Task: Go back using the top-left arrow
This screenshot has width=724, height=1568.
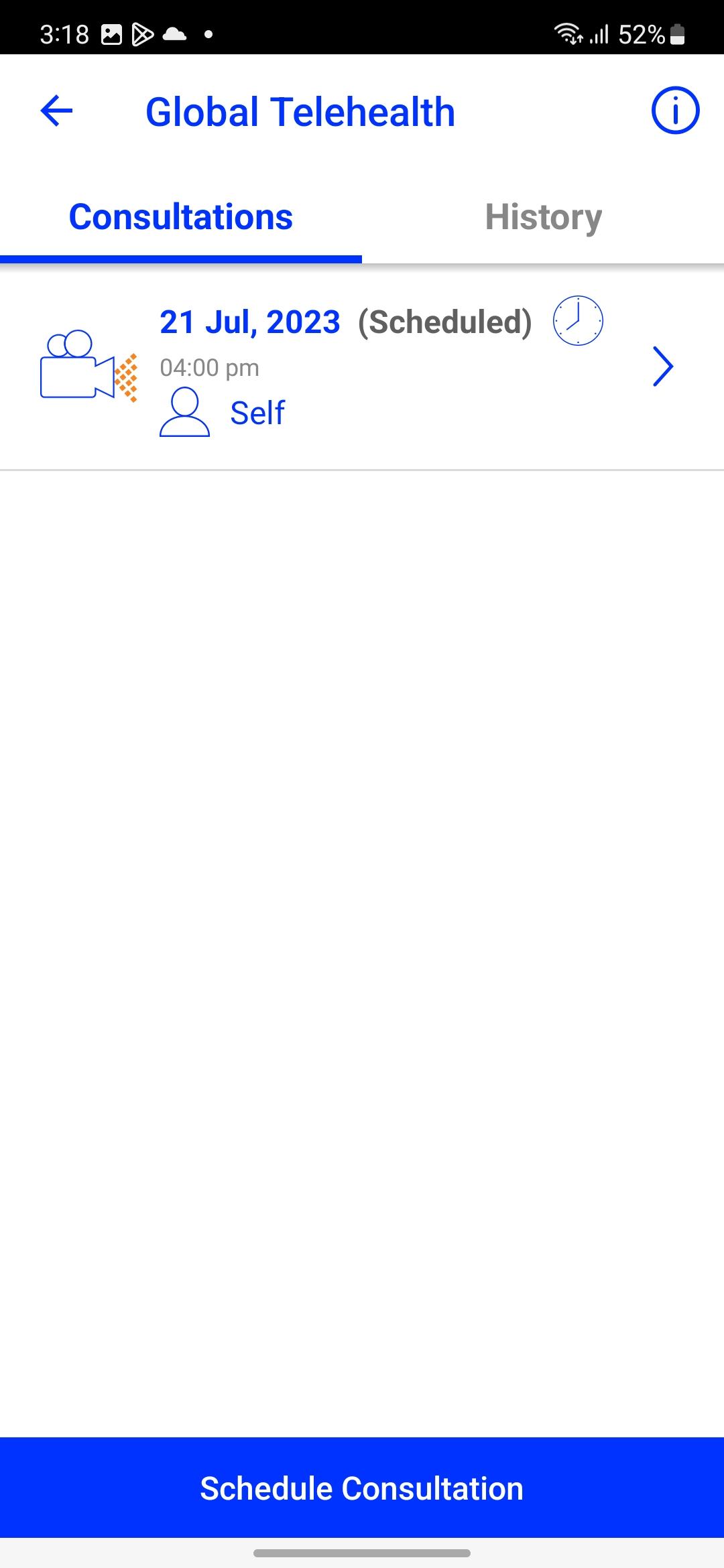Action: pyautogui.click(x=56, y=111)
